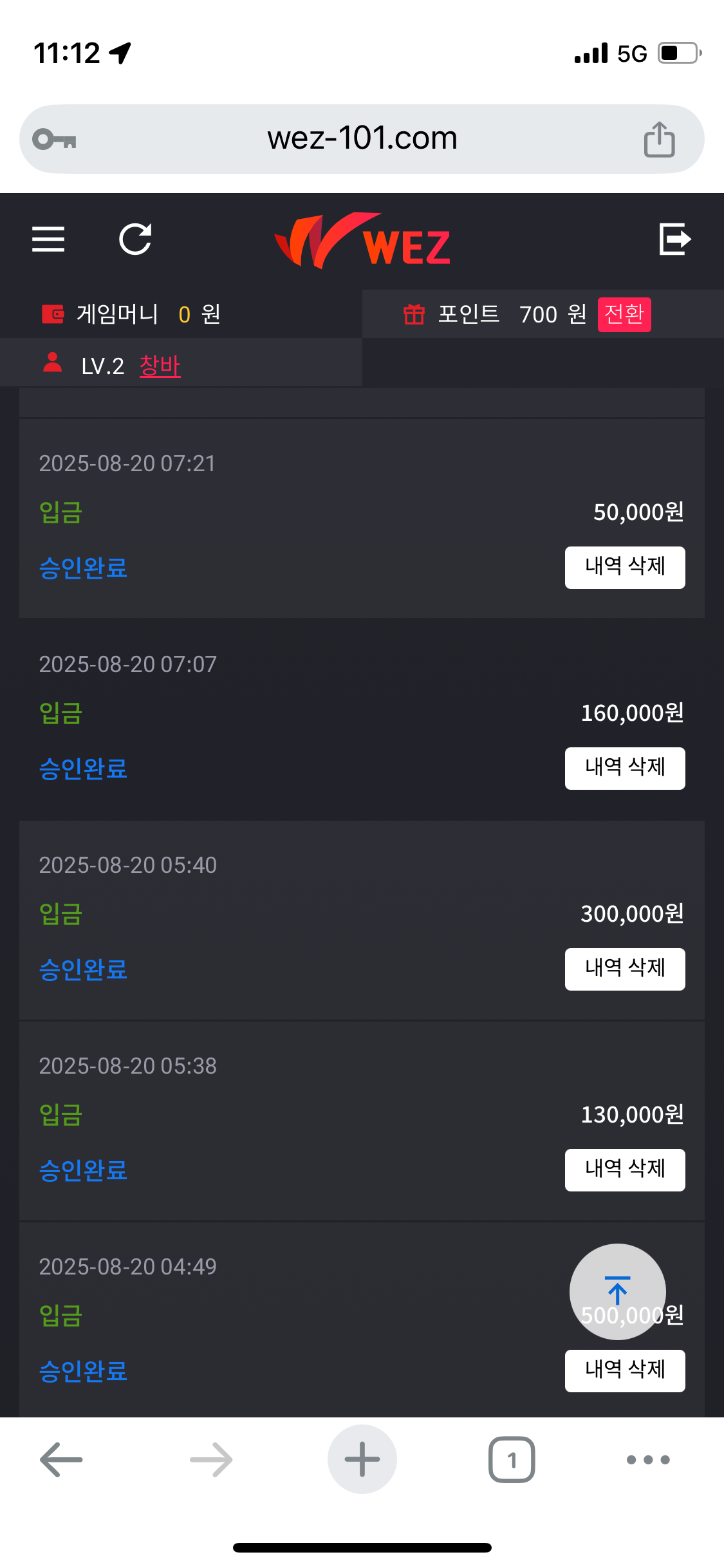Show the open tabs switcher

(x=512, y=1459)
